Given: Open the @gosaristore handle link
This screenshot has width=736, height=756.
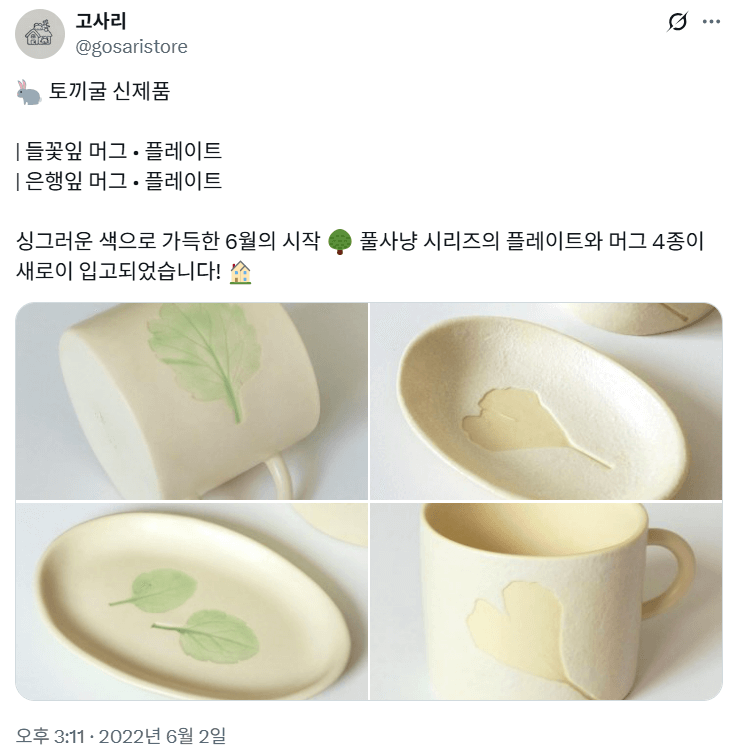Looking at the screenshot, I should click(131, 47).
